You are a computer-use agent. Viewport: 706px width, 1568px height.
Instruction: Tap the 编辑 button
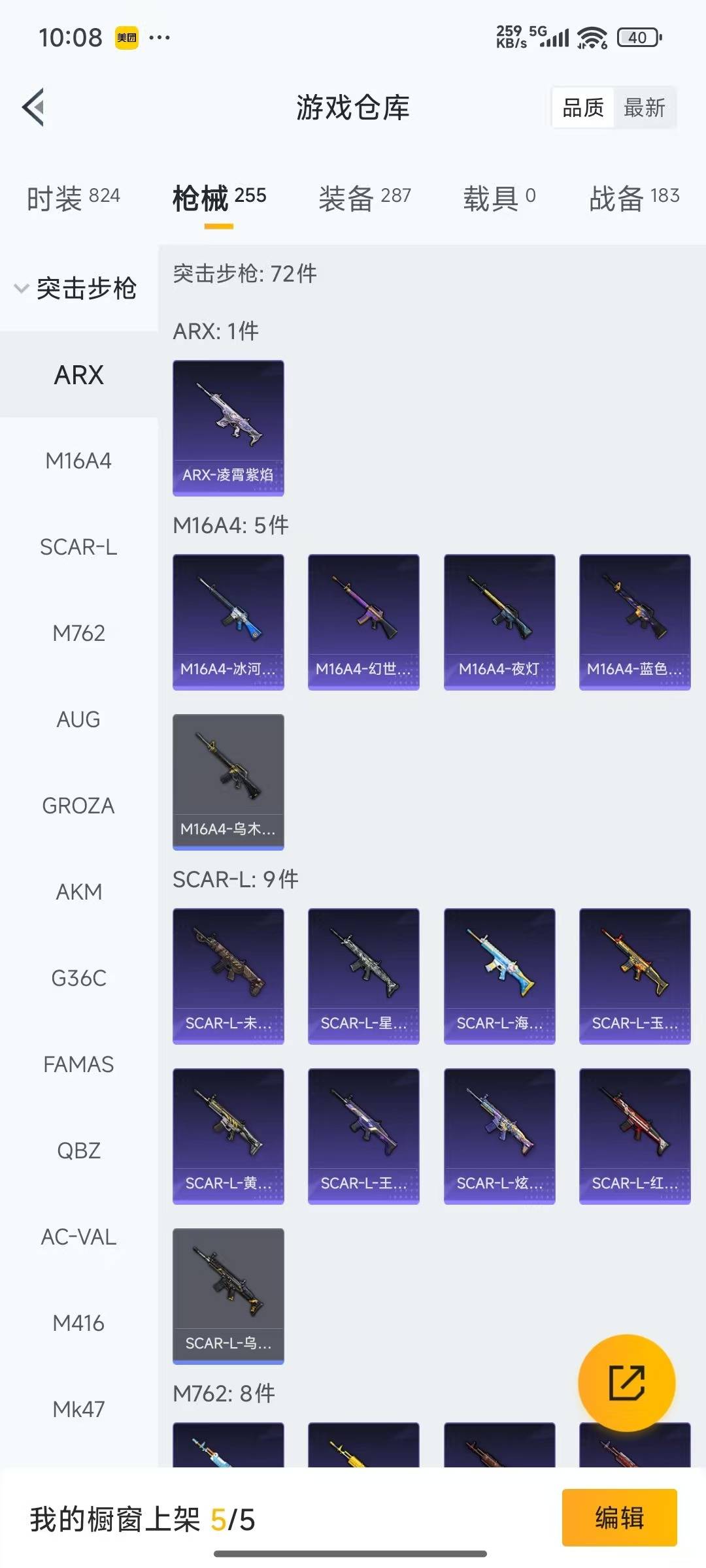coord(619,1518)
